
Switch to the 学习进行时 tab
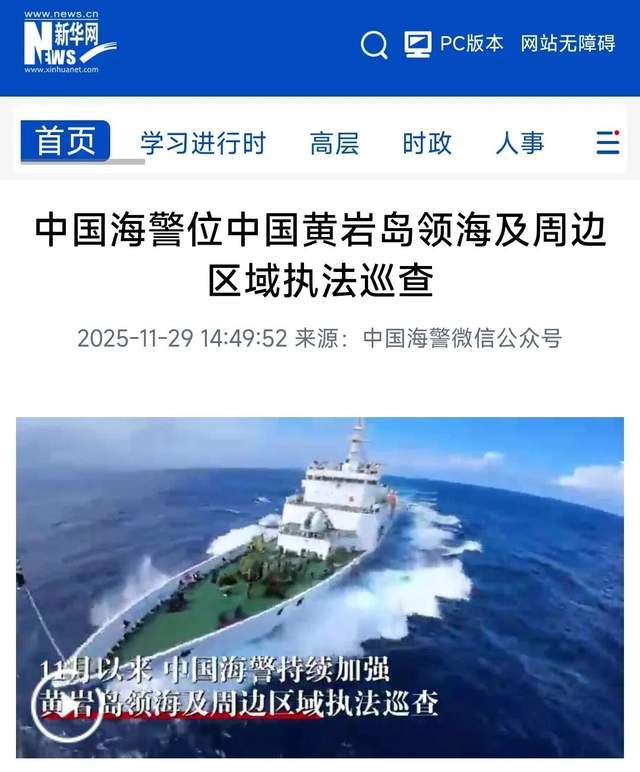(x=203, y=143)
